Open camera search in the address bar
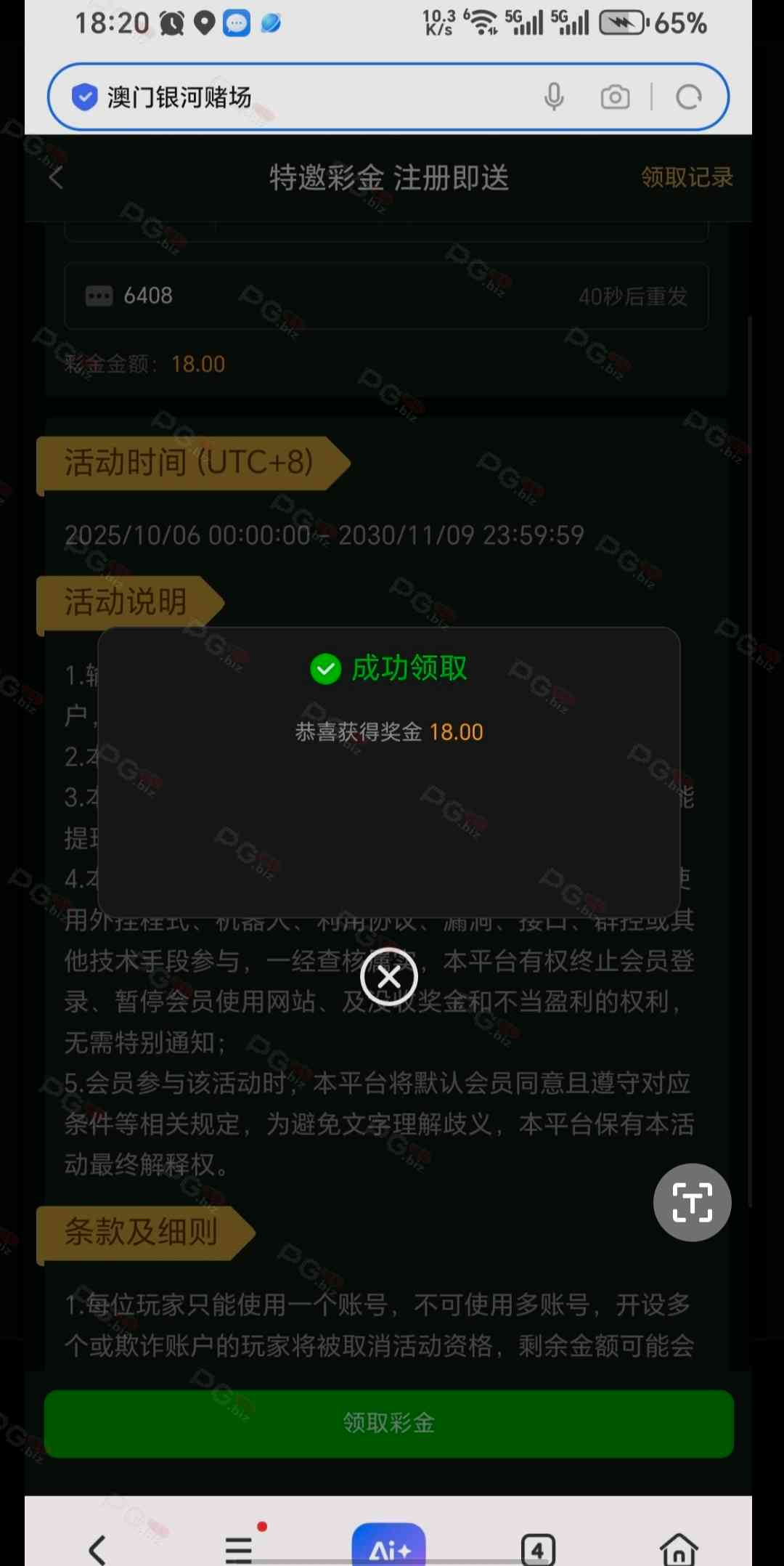784x1566 pixels. 615,97
